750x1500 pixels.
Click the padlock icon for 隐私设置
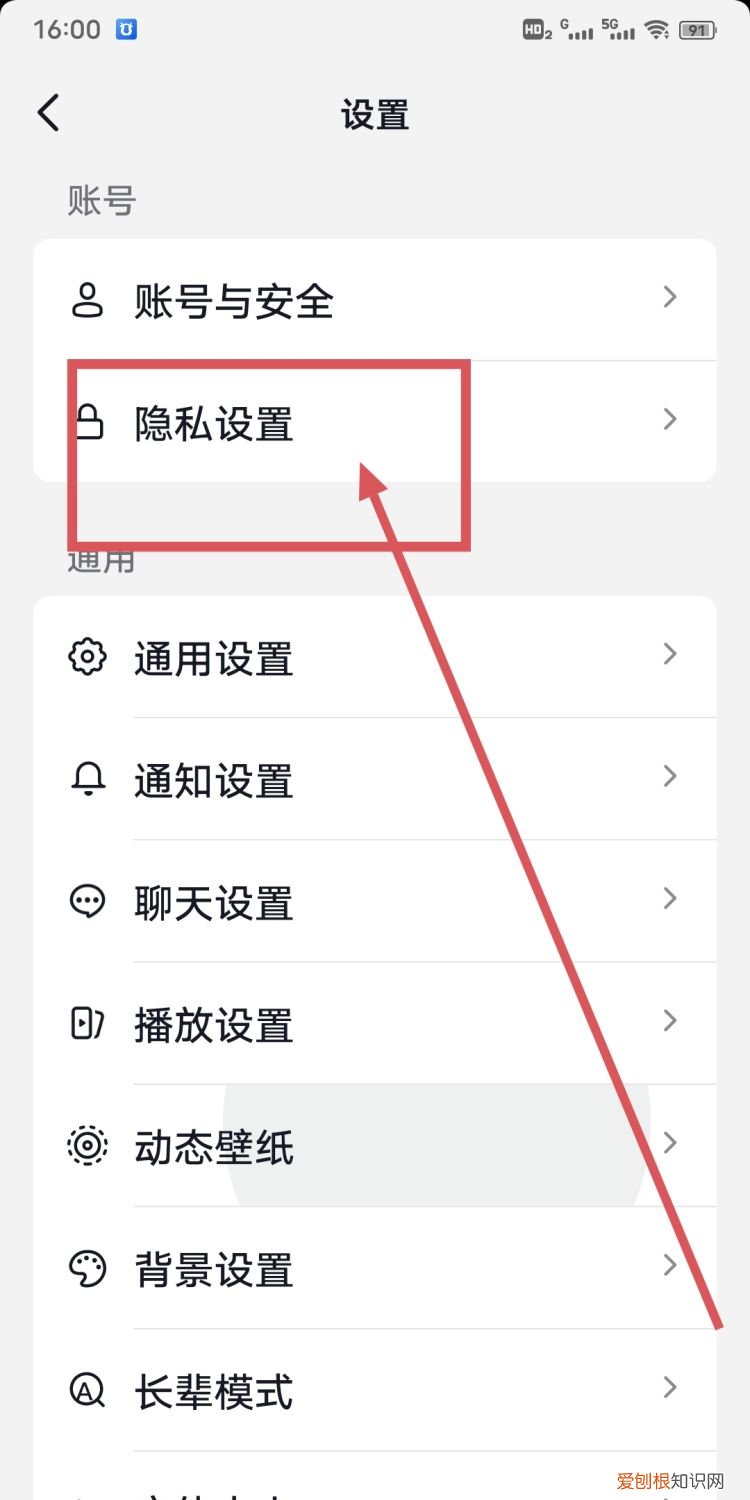(88, 422)
